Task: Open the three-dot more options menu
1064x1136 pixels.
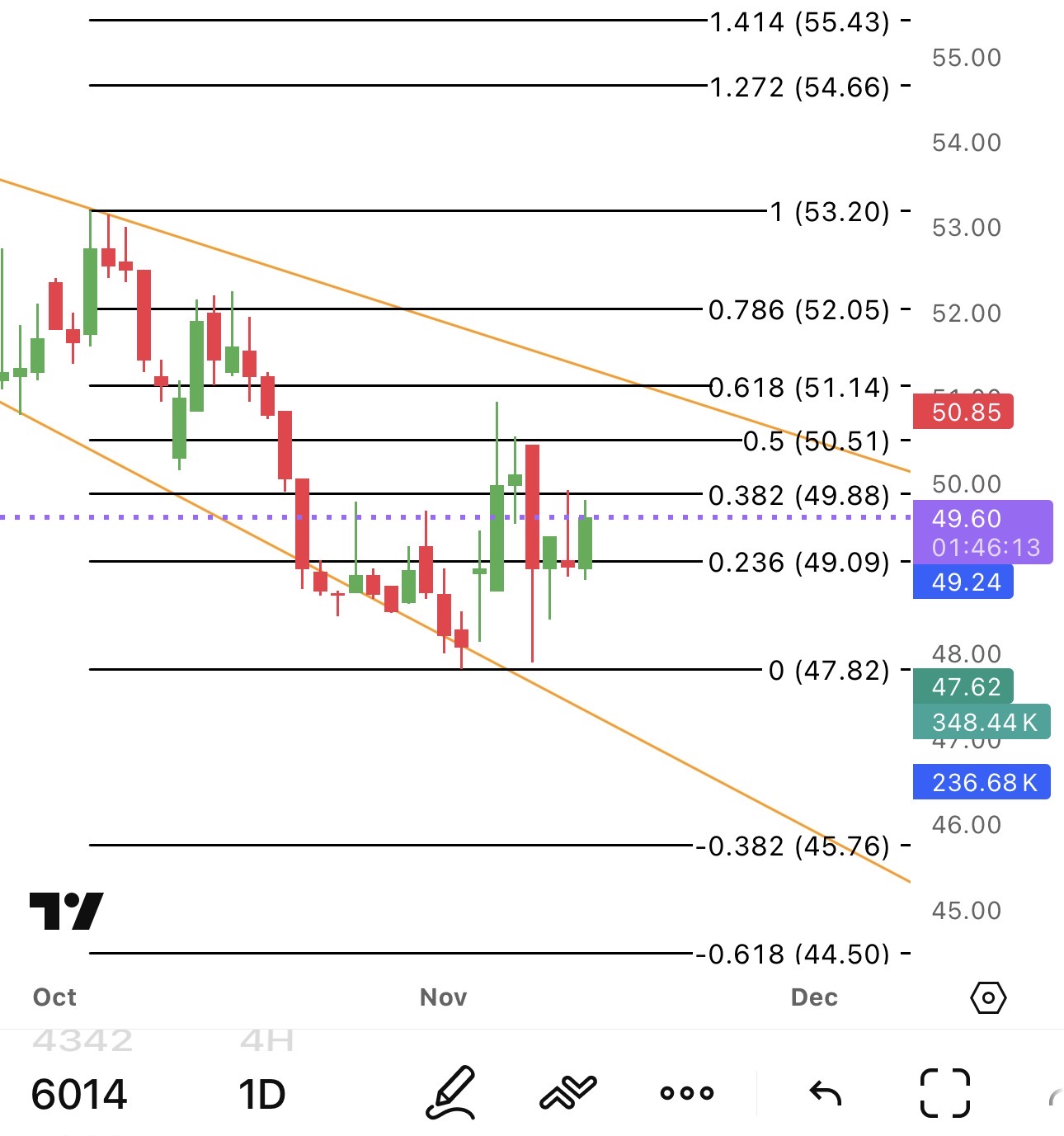Action: coord(686,1093)
